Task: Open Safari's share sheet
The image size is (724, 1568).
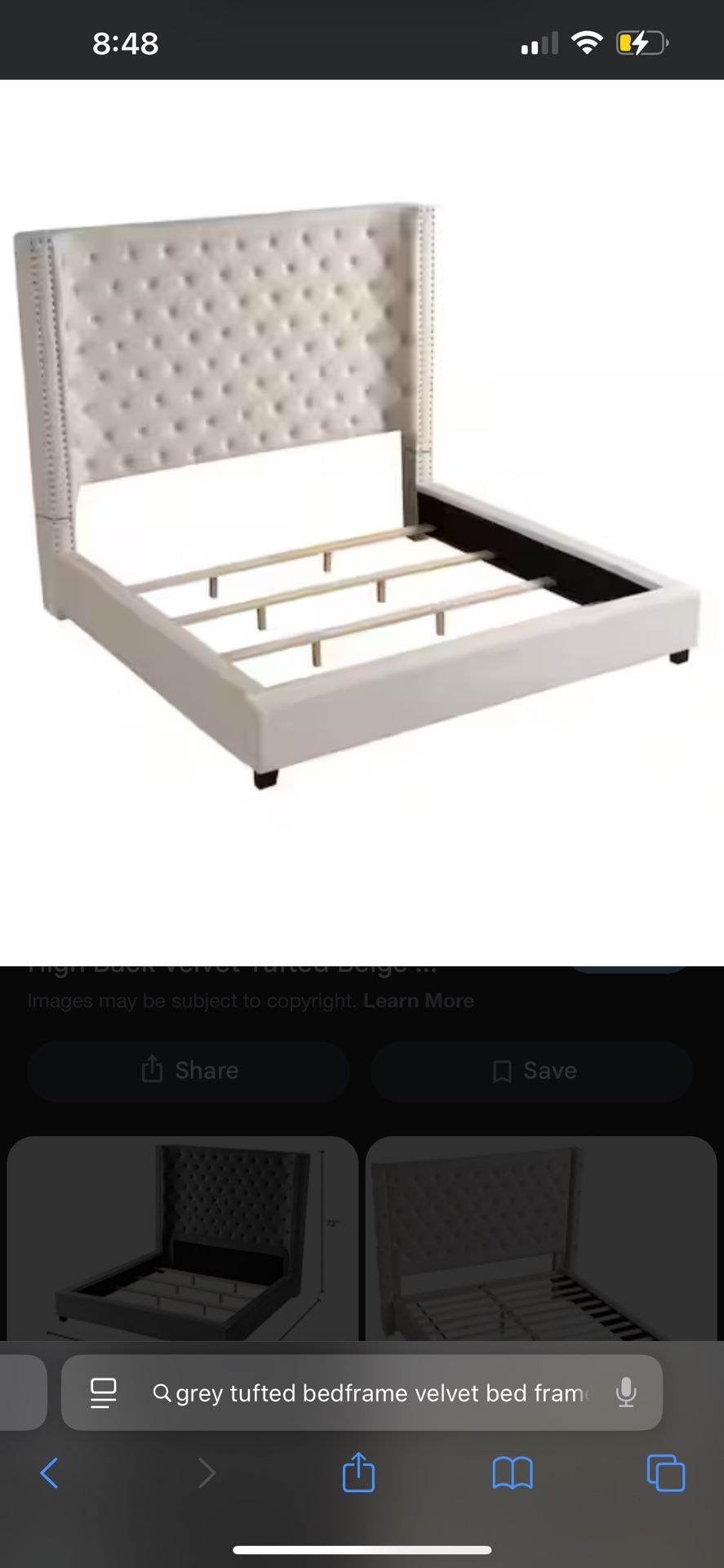Action: coord(358,1472)
